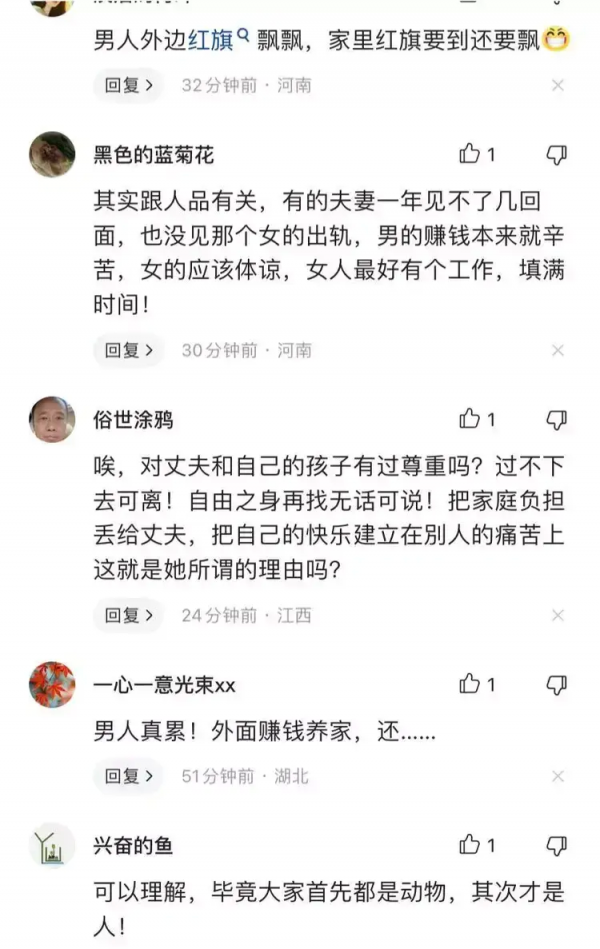
Task: Dislike the comment by 黑色的蓝菊花
Action: (x=557, y=154)
